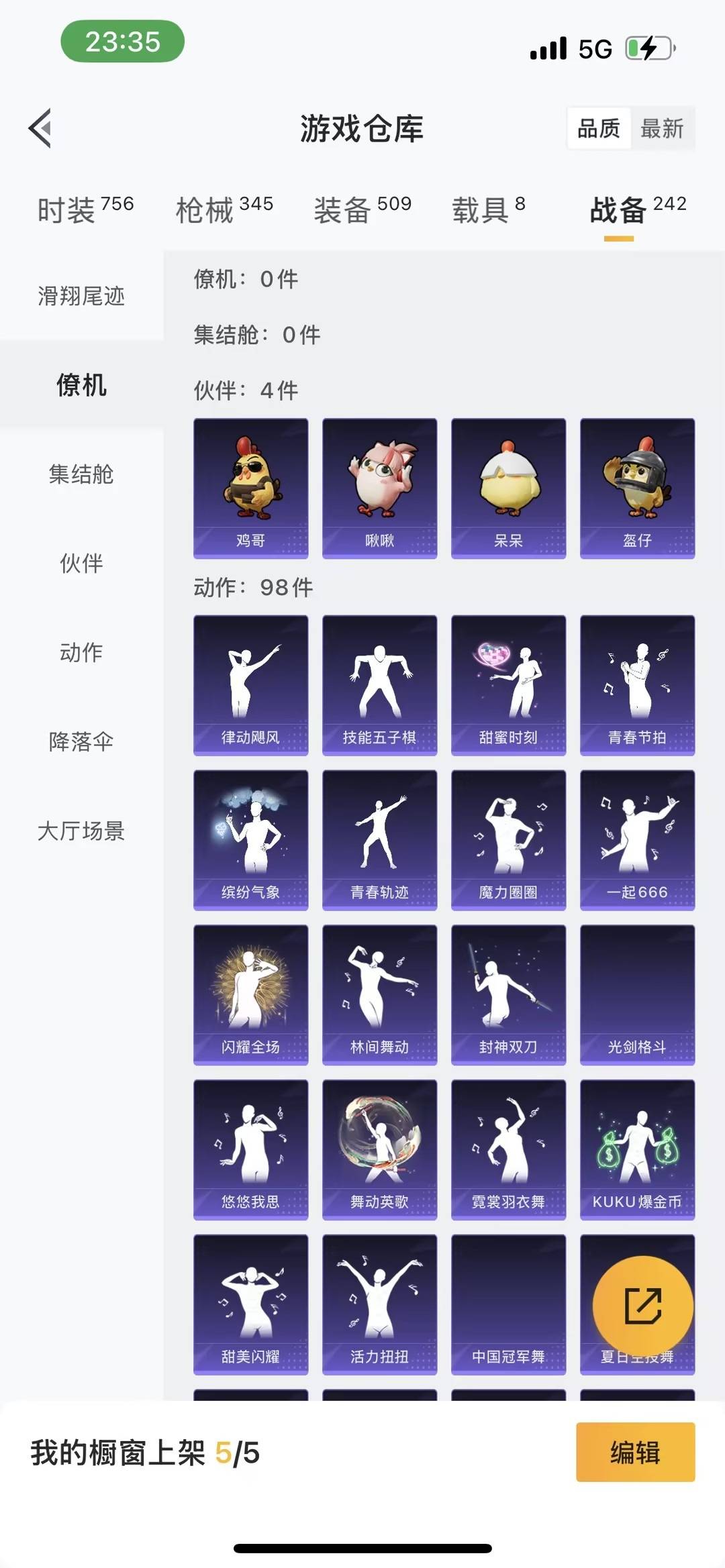Viewport: 725px width, 1568px height.
Task: Select the 呆呆 companion icon
Action: tap(508, 486)
